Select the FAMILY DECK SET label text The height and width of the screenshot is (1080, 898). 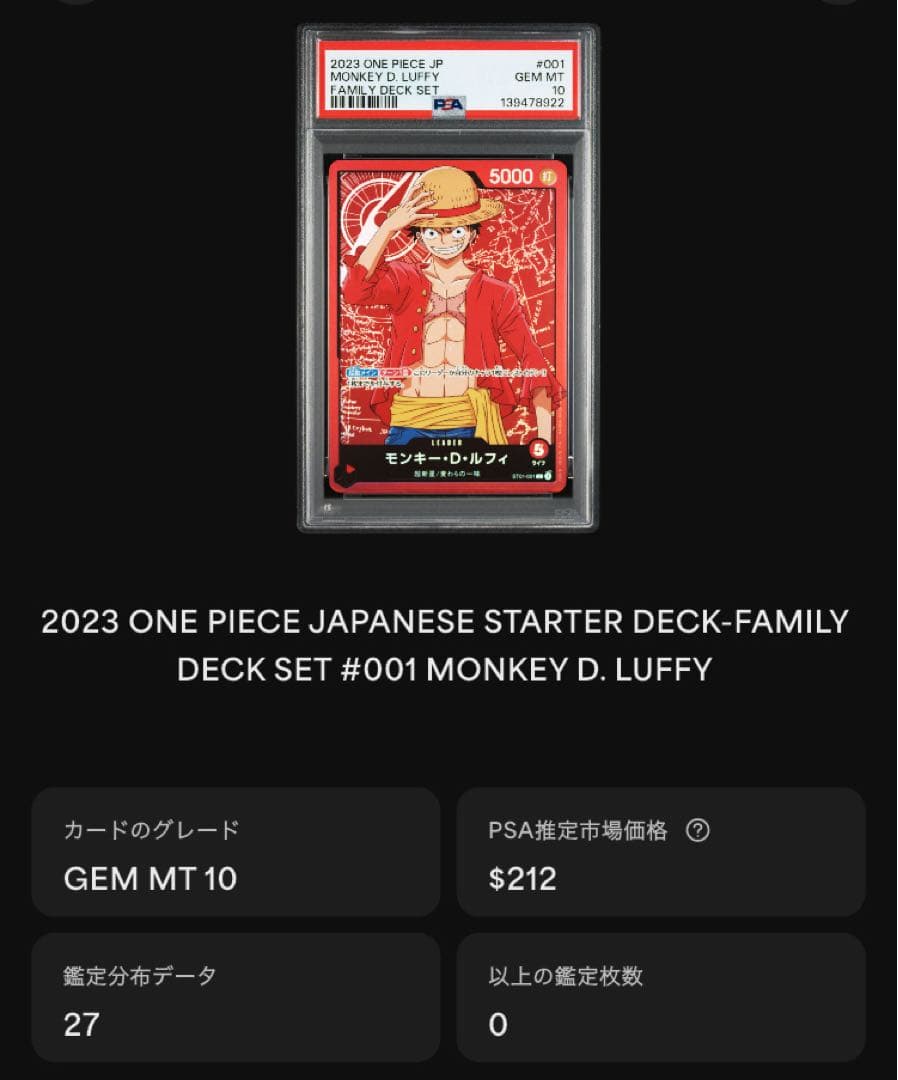pyautogui.click(x=383, y=90)
